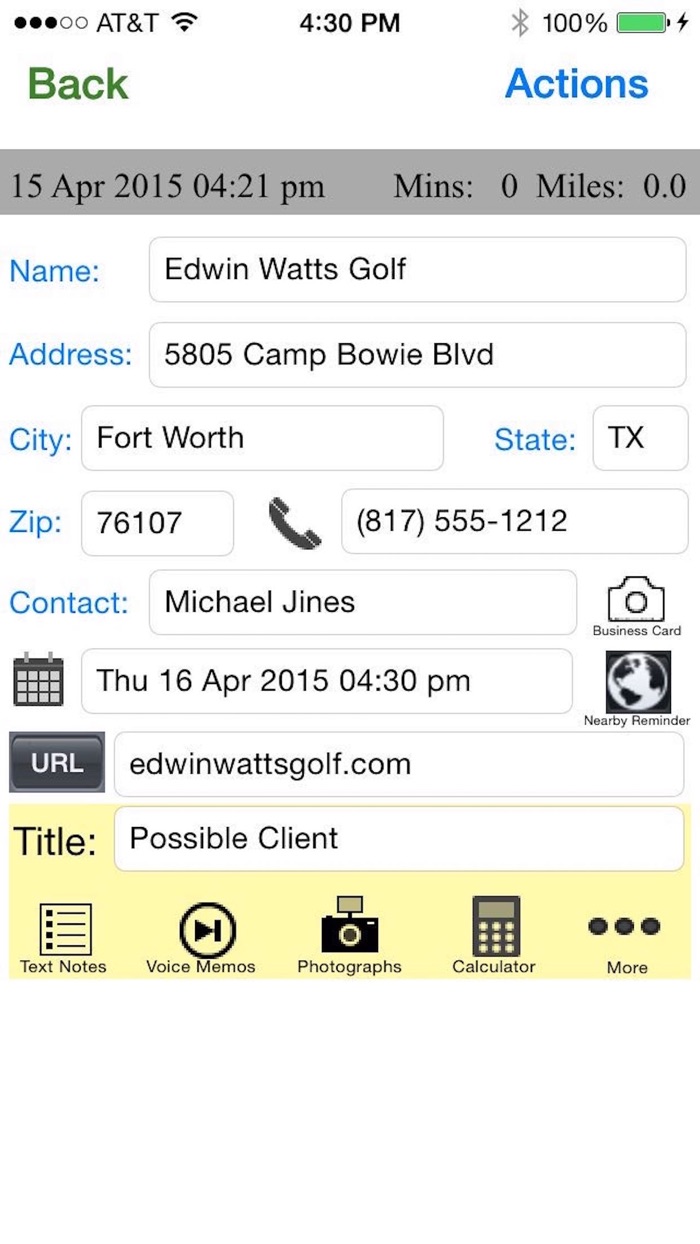The image size is (700, 1244).
Task: Show More options in the toolbar
Action: tap(626, 943)
